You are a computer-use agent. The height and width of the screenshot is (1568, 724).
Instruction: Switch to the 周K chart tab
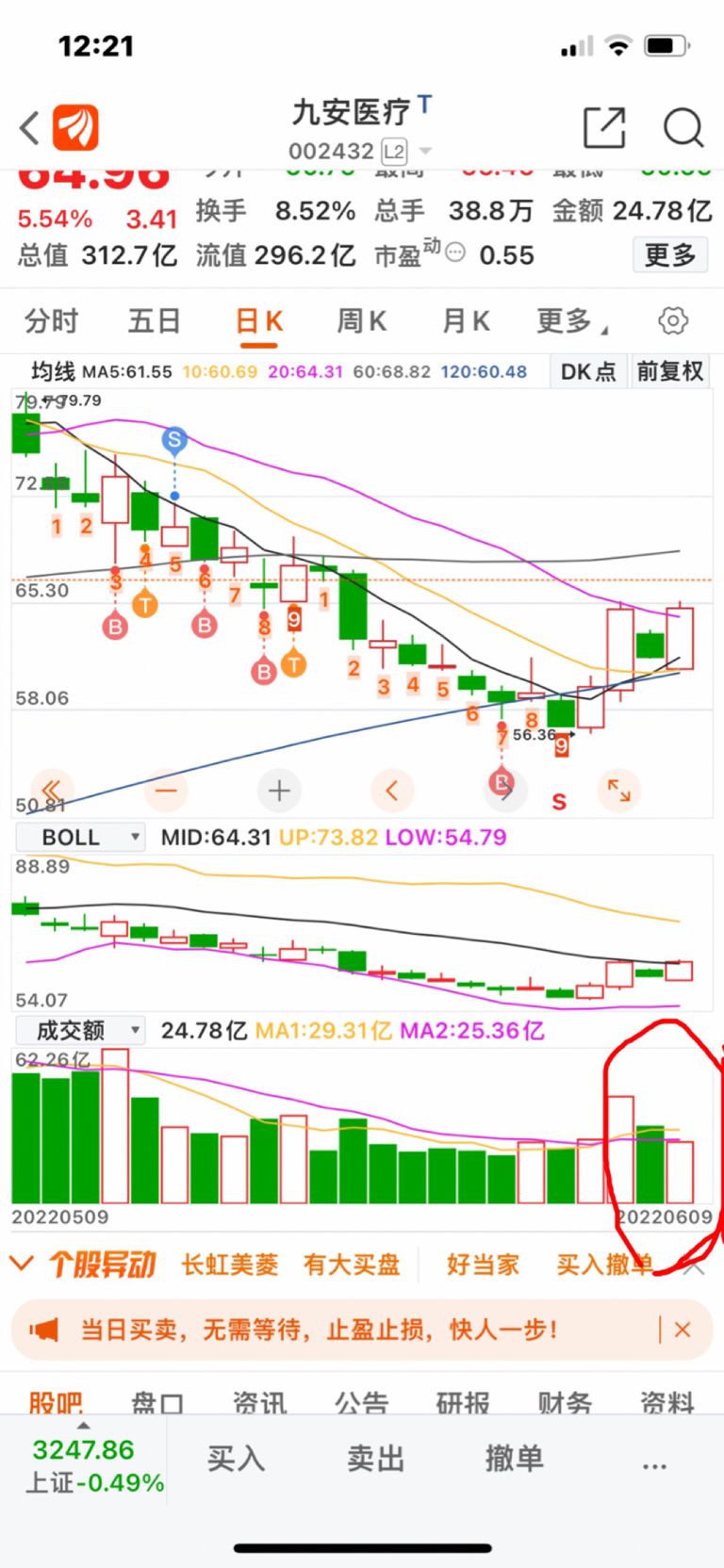pyautogui.click(x=362, y=321)
